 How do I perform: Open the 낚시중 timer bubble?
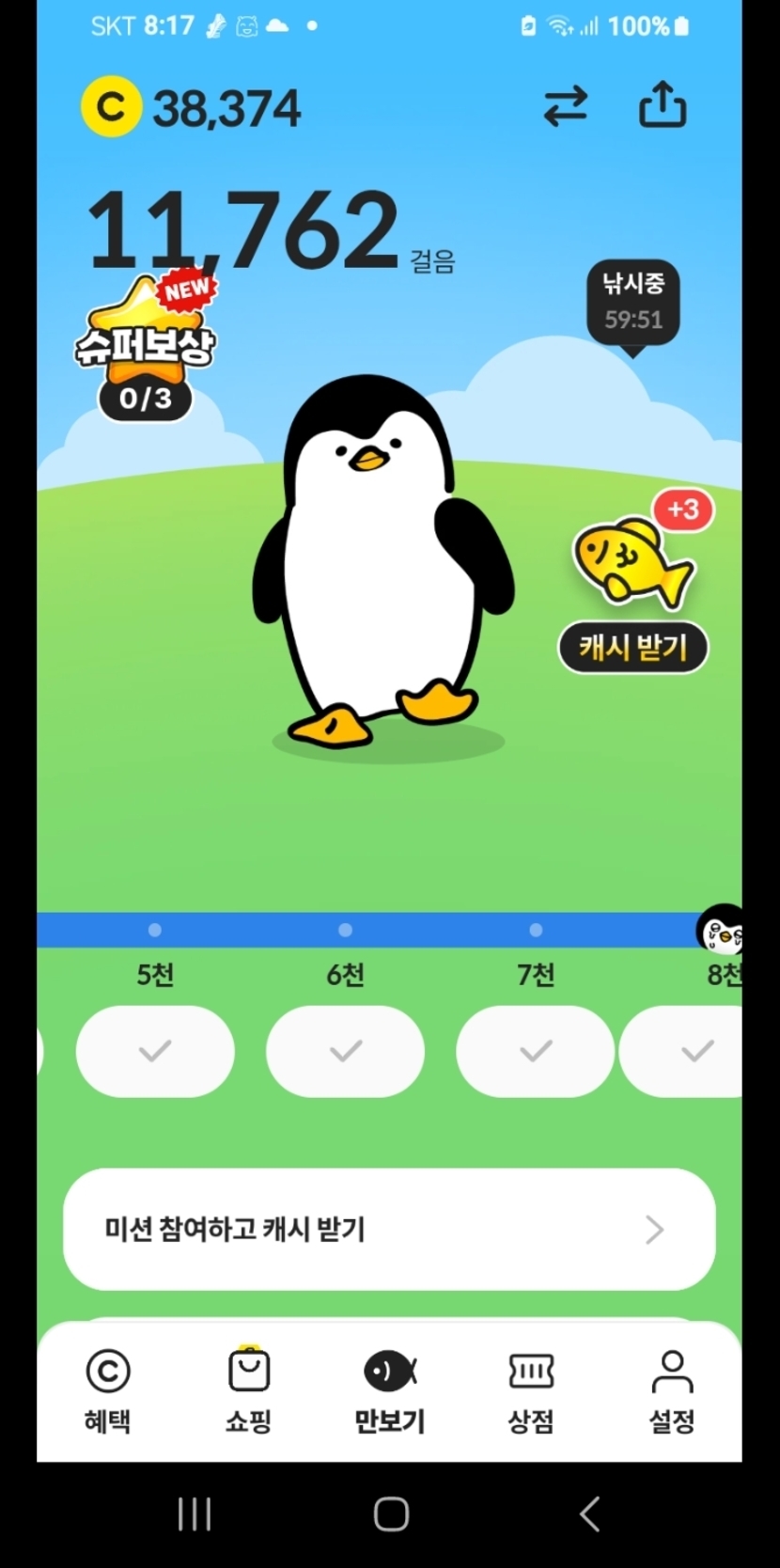point(633,302)
